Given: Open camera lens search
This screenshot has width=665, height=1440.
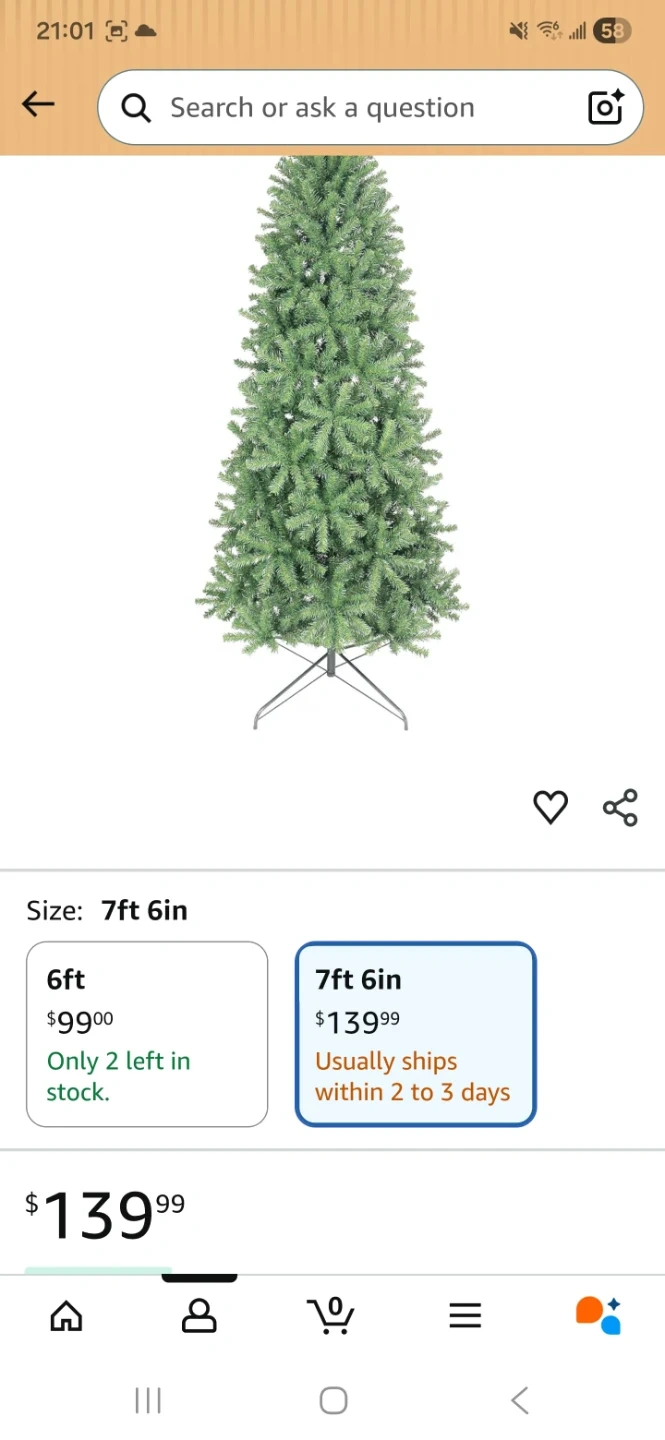Looking at the screenshot, I should click(x=606, y=107).
